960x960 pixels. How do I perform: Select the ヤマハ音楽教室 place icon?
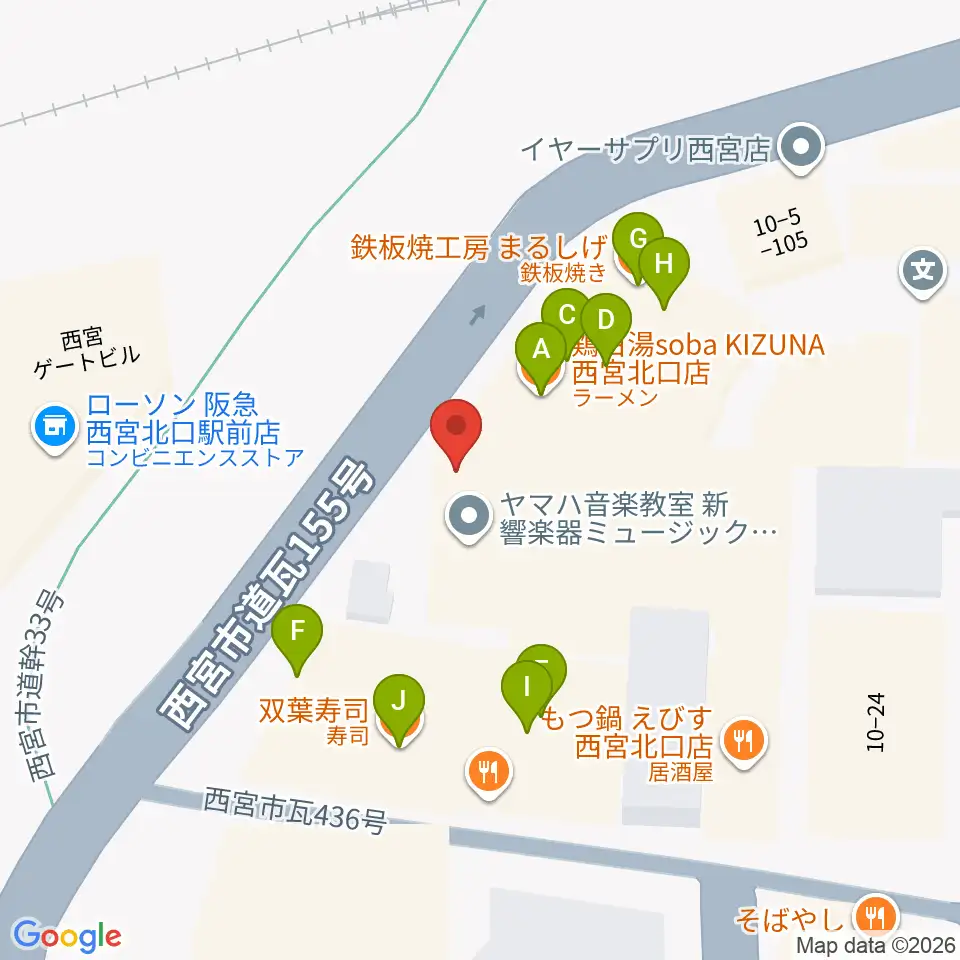click(468, 519)
